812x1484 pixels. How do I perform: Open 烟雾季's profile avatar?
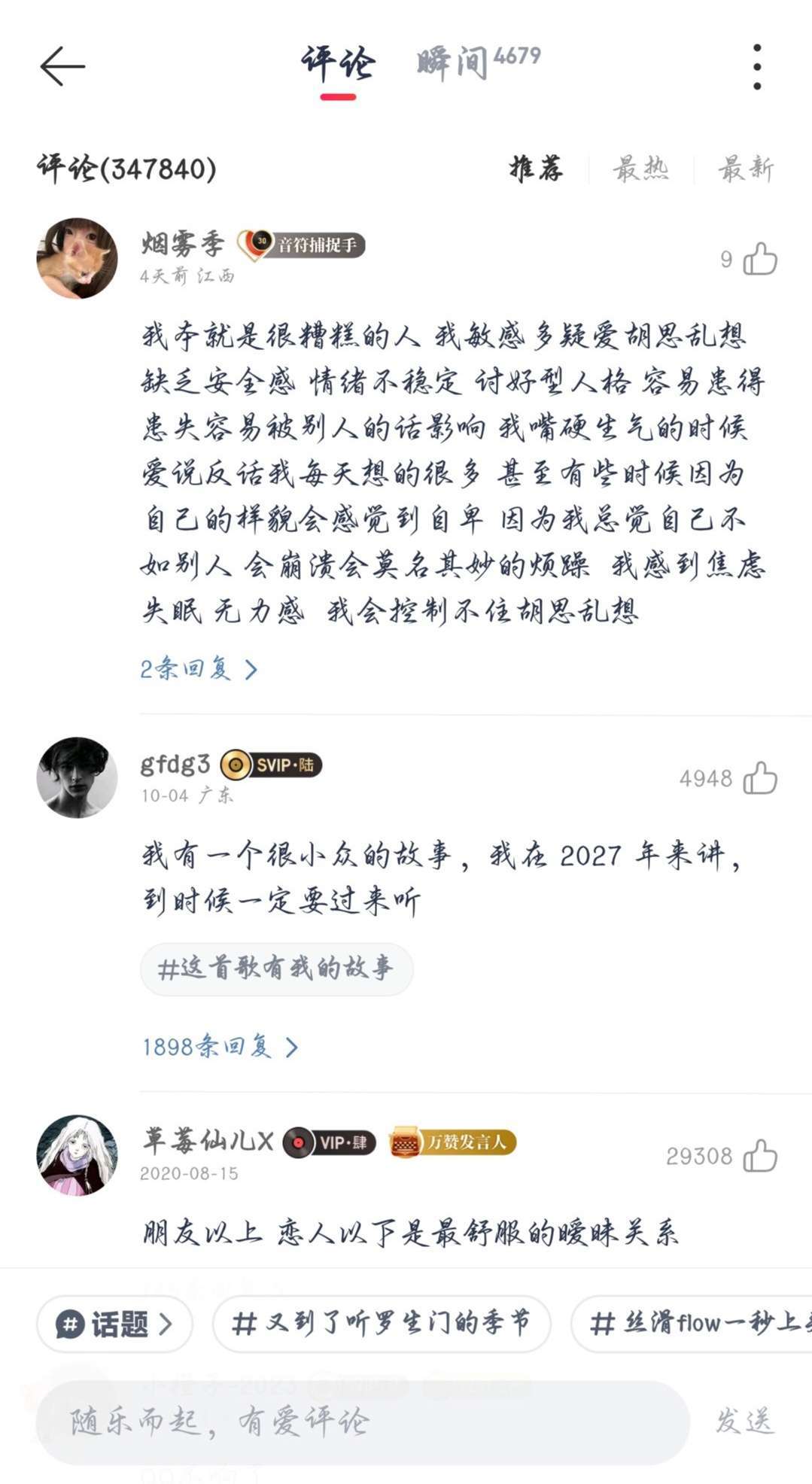point(77,259)
